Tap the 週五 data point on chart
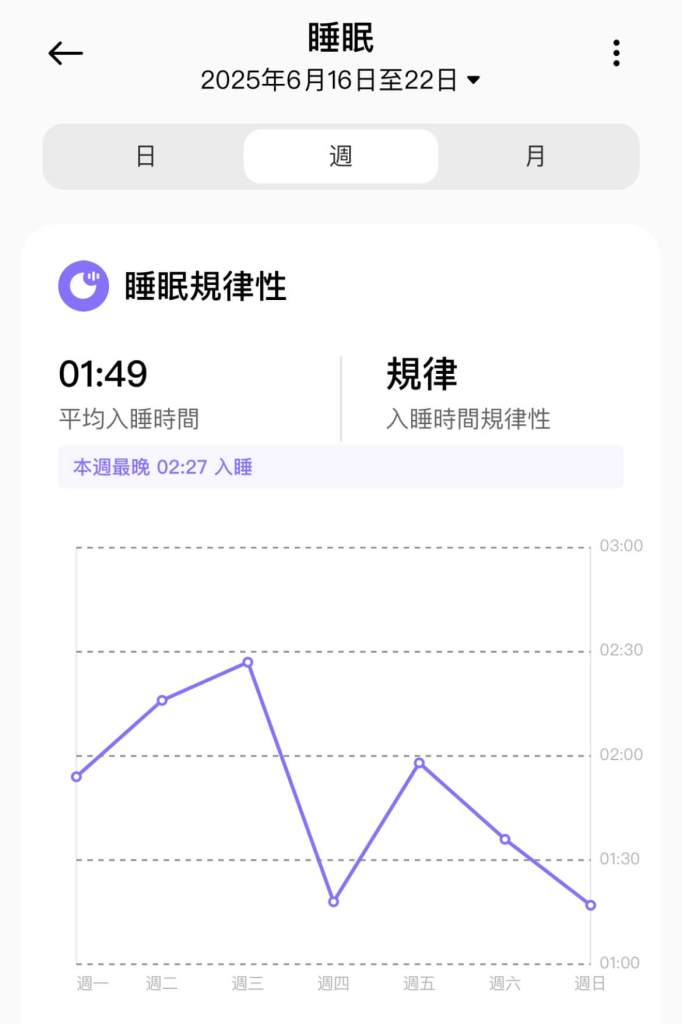The image size is (682, 1024). click(x=419, y=763)
